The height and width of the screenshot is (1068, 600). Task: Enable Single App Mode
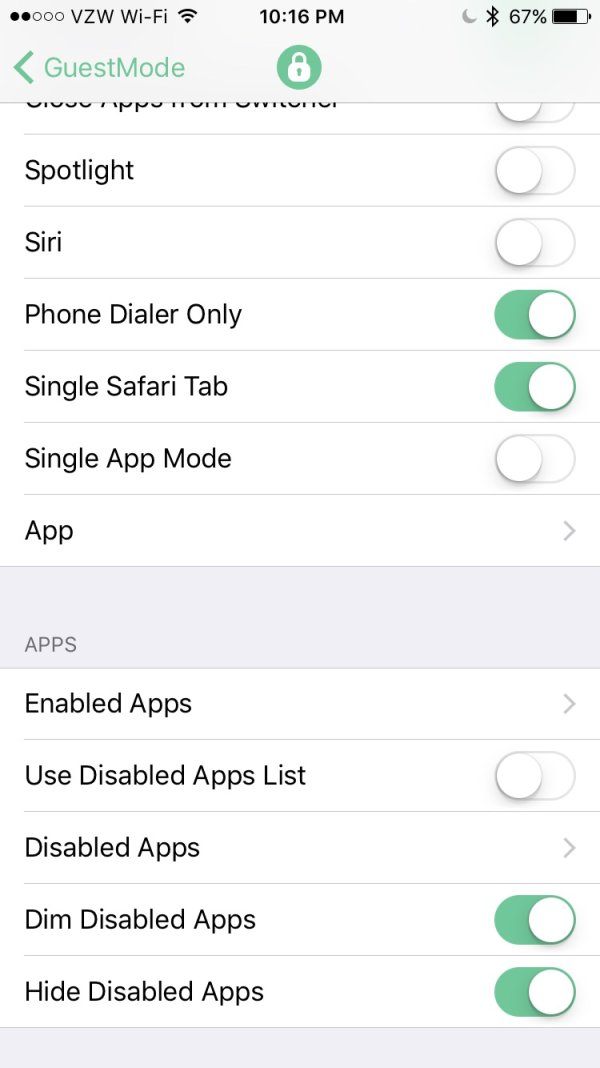tap(535, 459)
